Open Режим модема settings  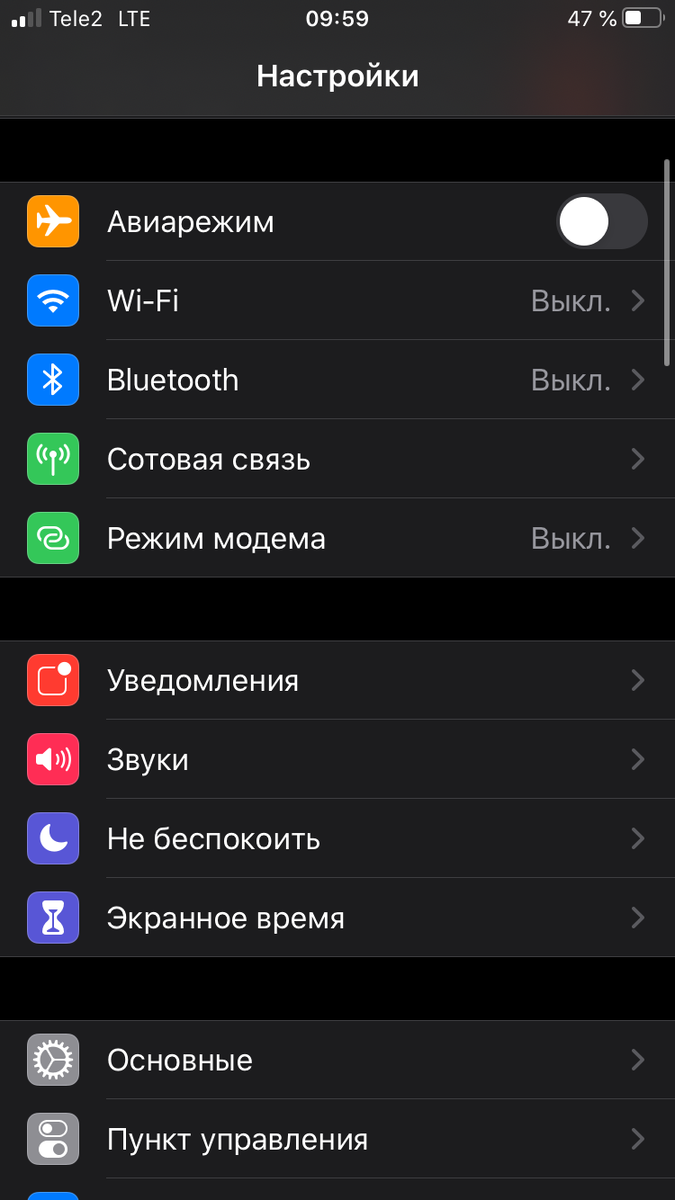pos(337,538)
